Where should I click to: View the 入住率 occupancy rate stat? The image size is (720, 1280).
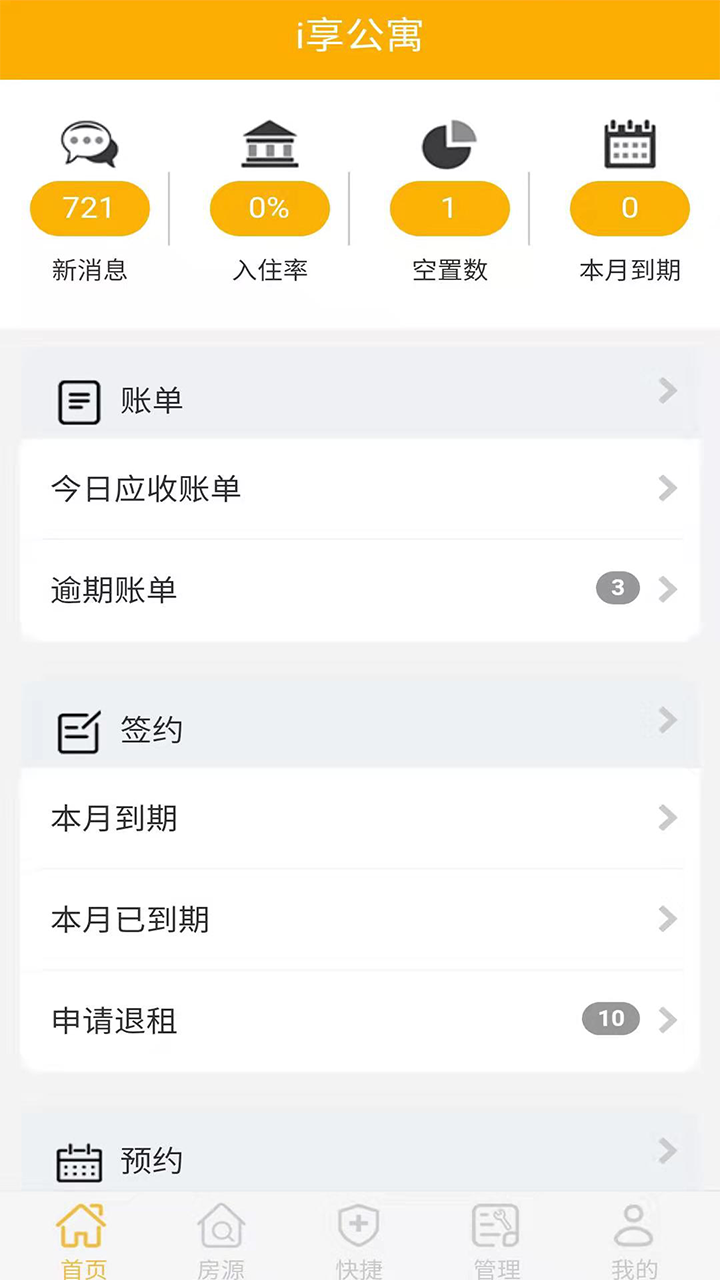(x=270, y=202)
